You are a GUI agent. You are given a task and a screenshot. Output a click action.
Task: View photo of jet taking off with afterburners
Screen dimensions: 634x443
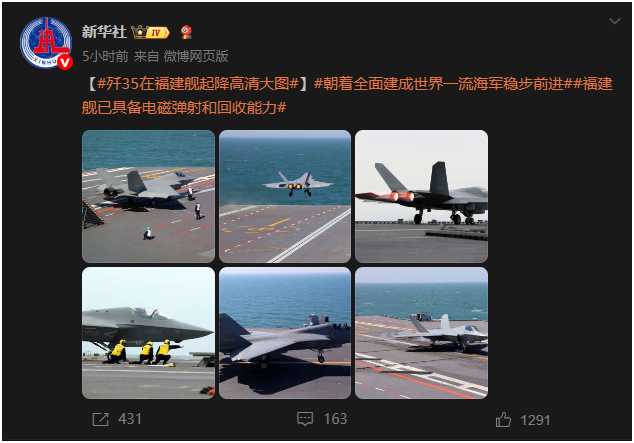285,196
